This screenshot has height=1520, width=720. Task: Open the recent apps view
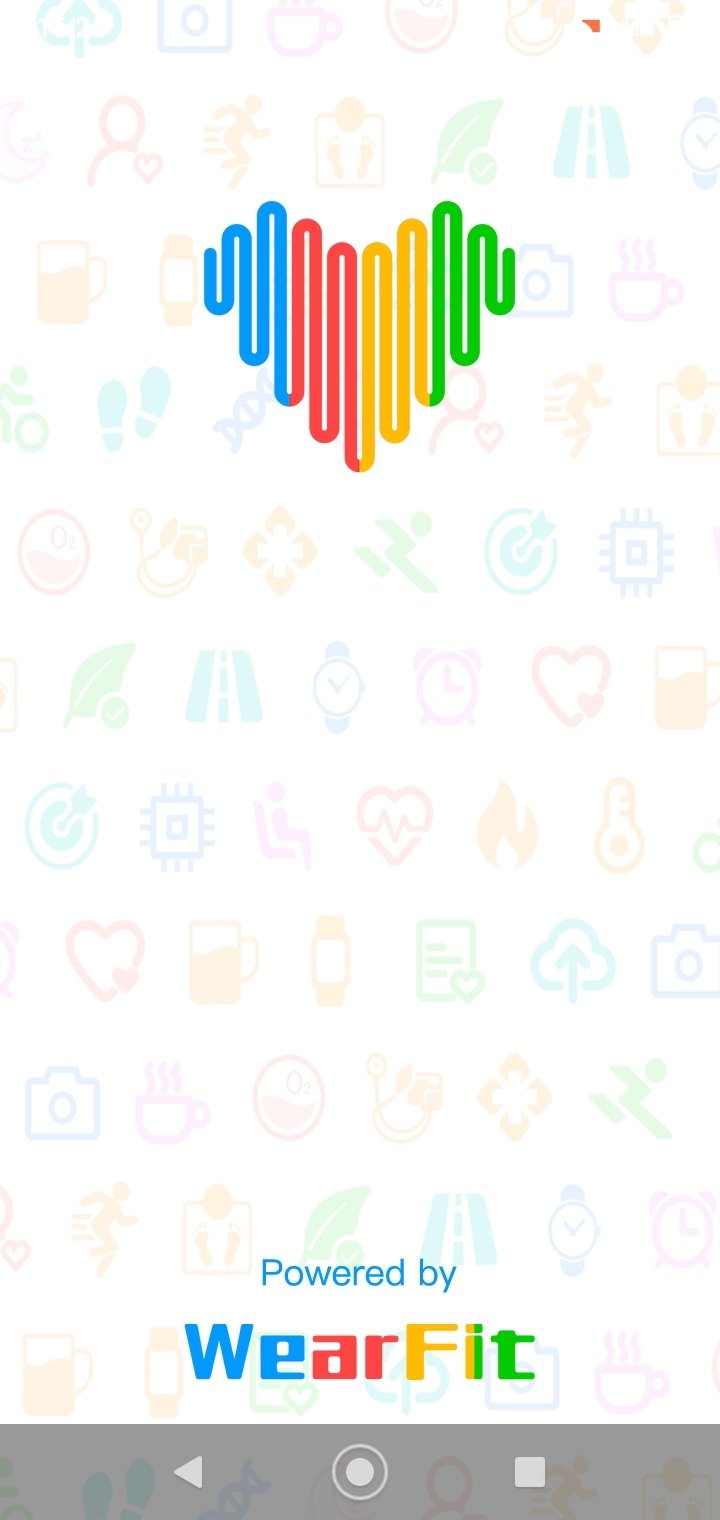(x=529, y=1472)
